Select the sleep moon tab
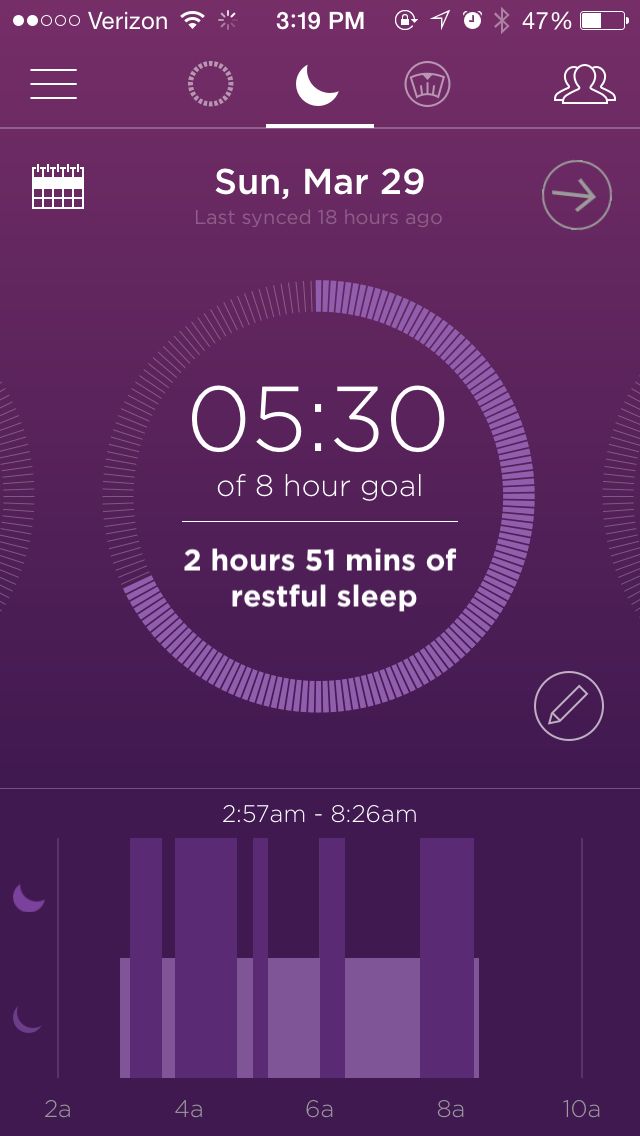Image resolution: width=640 pixels, height=1136 pixels. 319,85
